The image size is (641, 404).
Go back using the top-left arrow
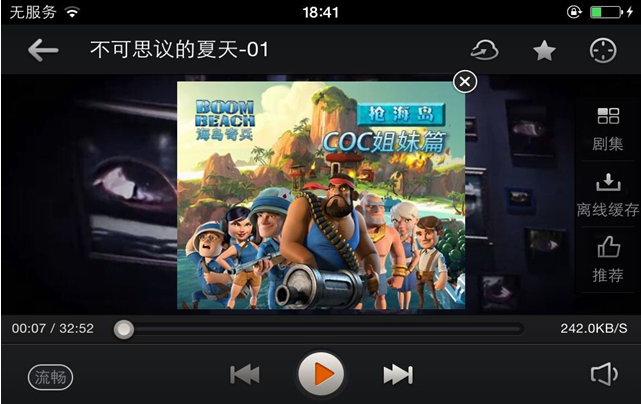coord(43,50)
